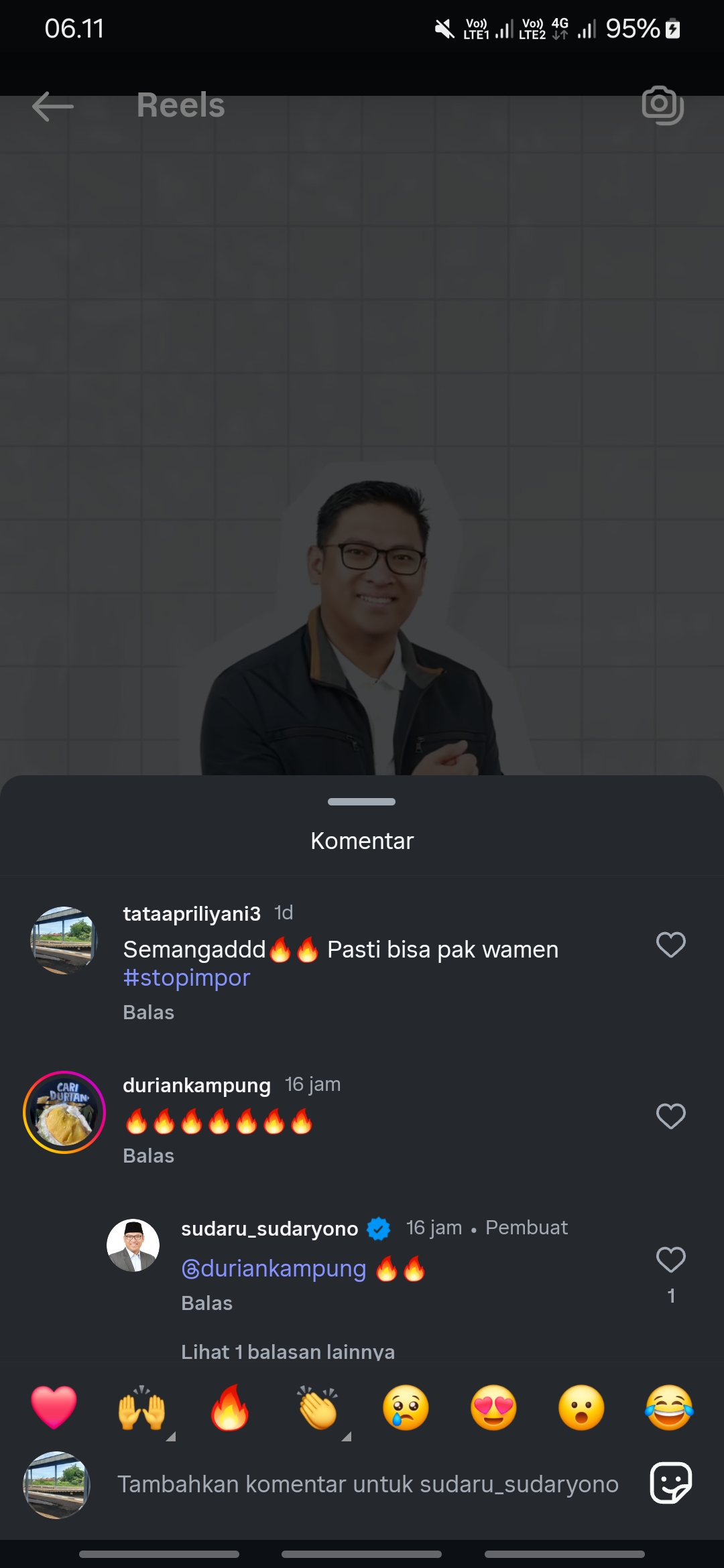Reply to sudaru_sudaryono's comment

pyautogui.click(x=206, y=1303)
